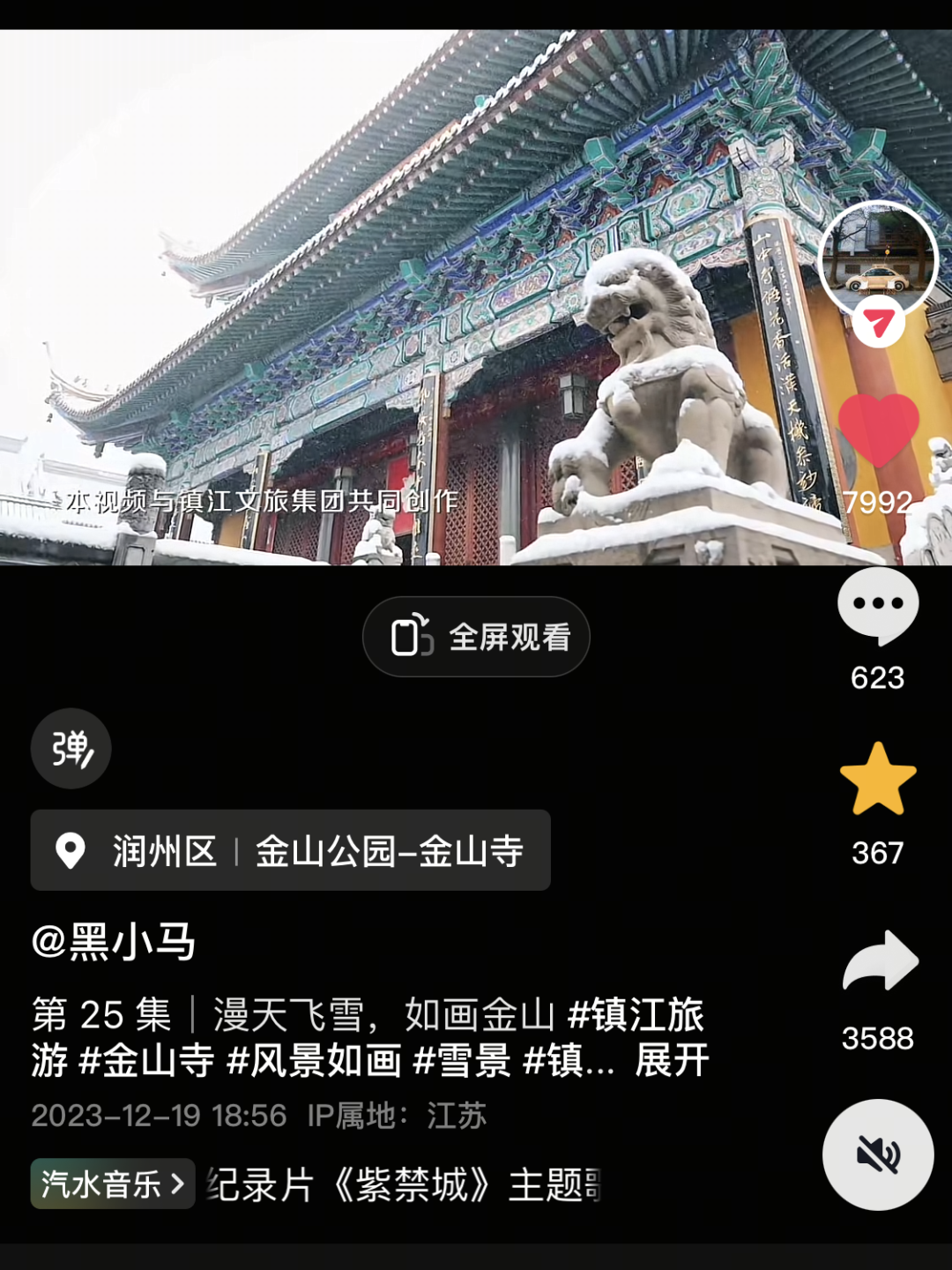Share this video via arrow icon
This screenshot has width=952, height=1270.
(880, 961)
